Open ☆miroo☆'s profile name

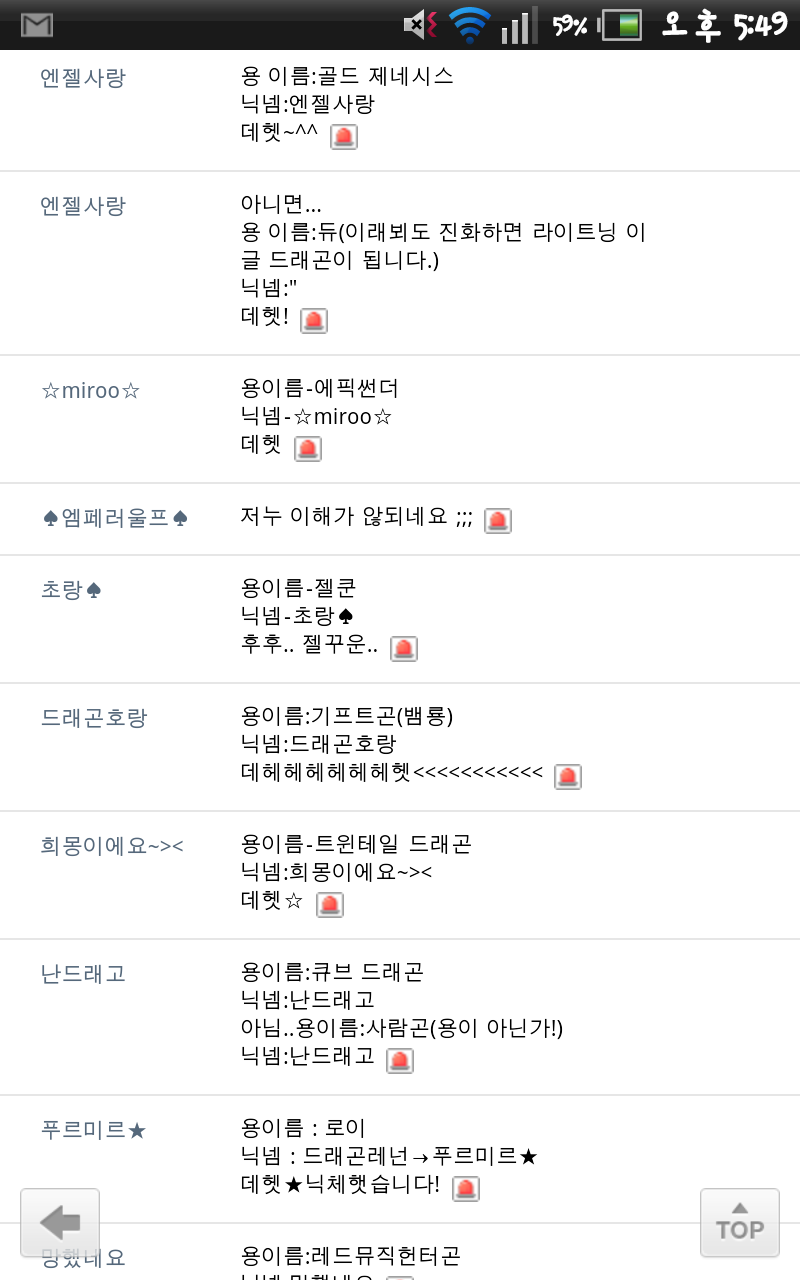(90, 391)
